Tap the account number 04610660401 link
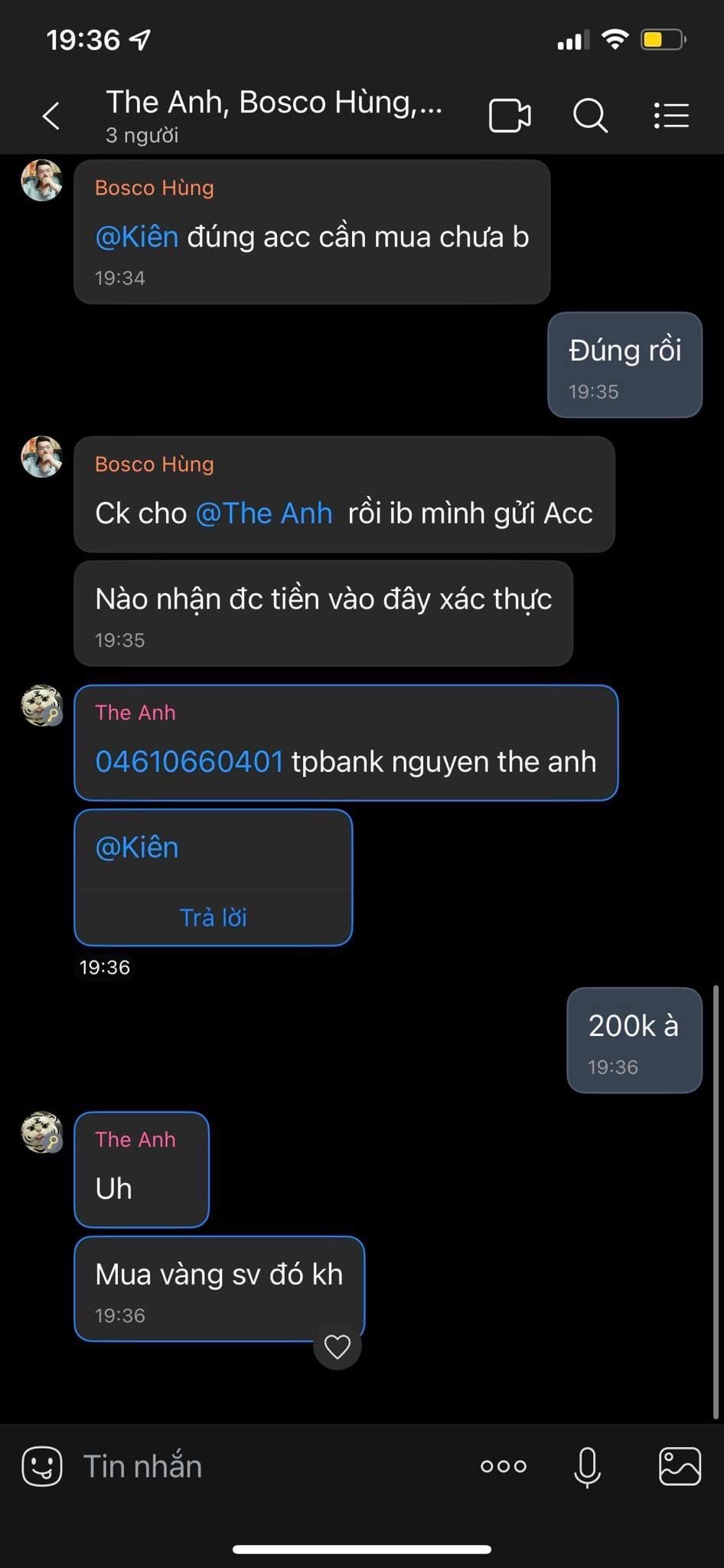 point(189,762)
